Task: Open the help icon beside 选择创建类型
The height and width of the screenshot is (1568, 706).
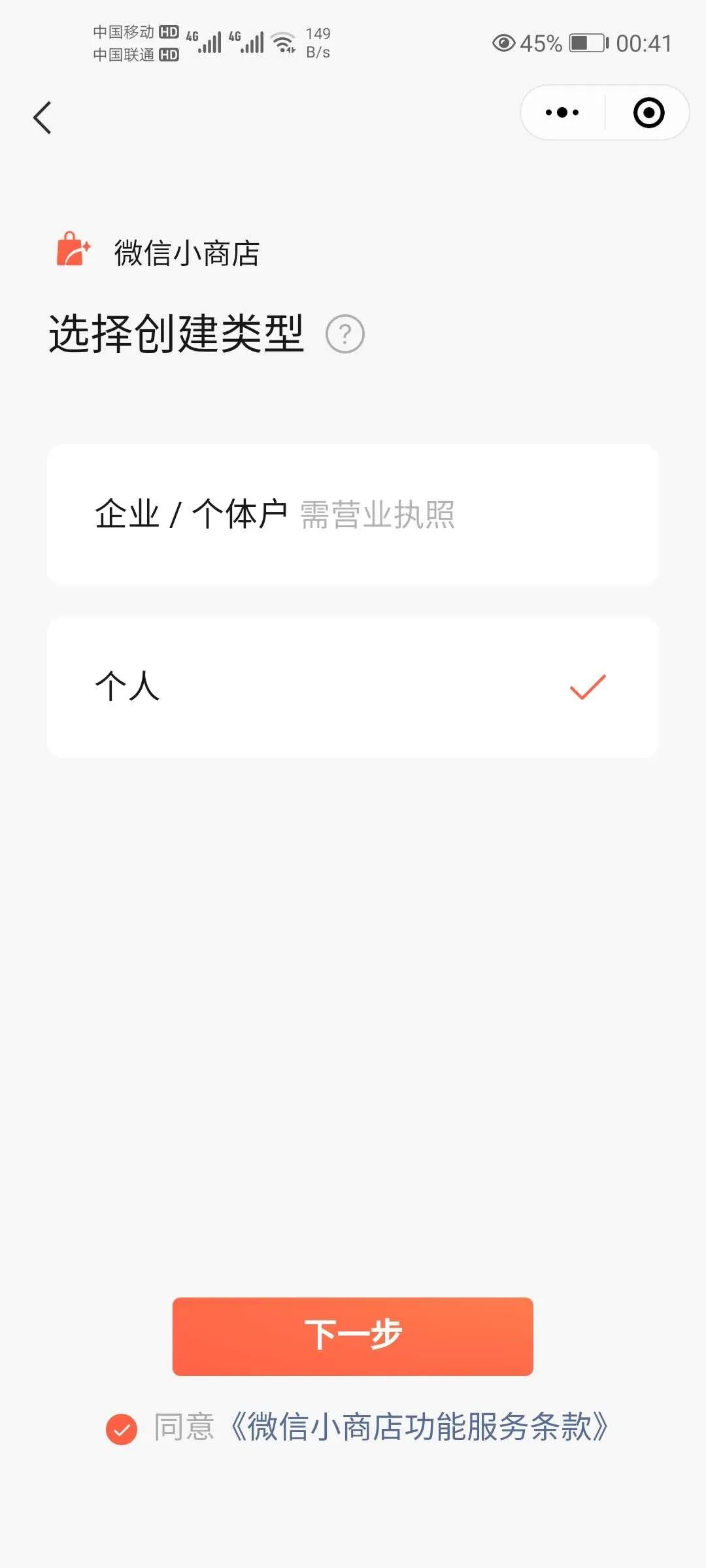Action: (345, 334)
